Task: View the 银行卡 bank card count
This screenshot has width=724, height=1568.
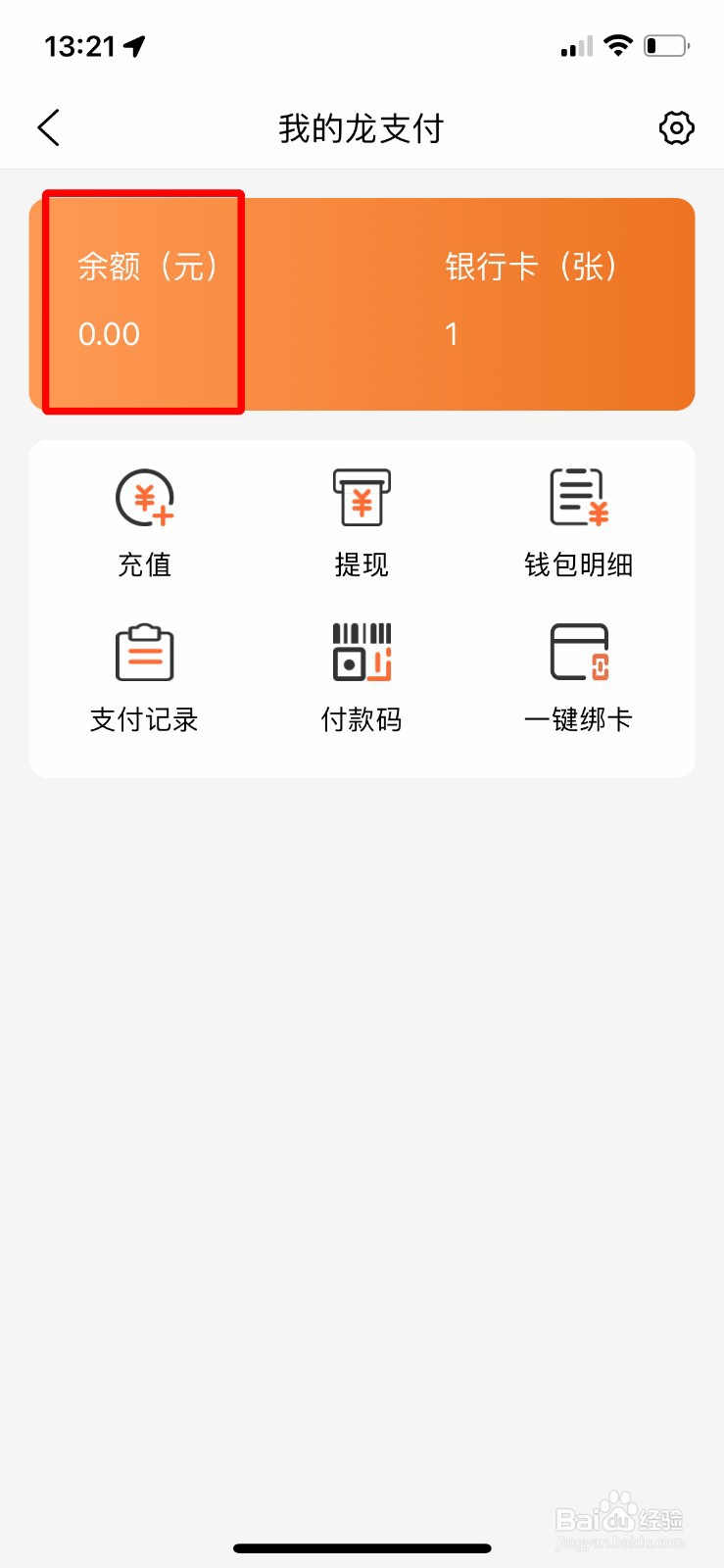Action: [452, 334]
